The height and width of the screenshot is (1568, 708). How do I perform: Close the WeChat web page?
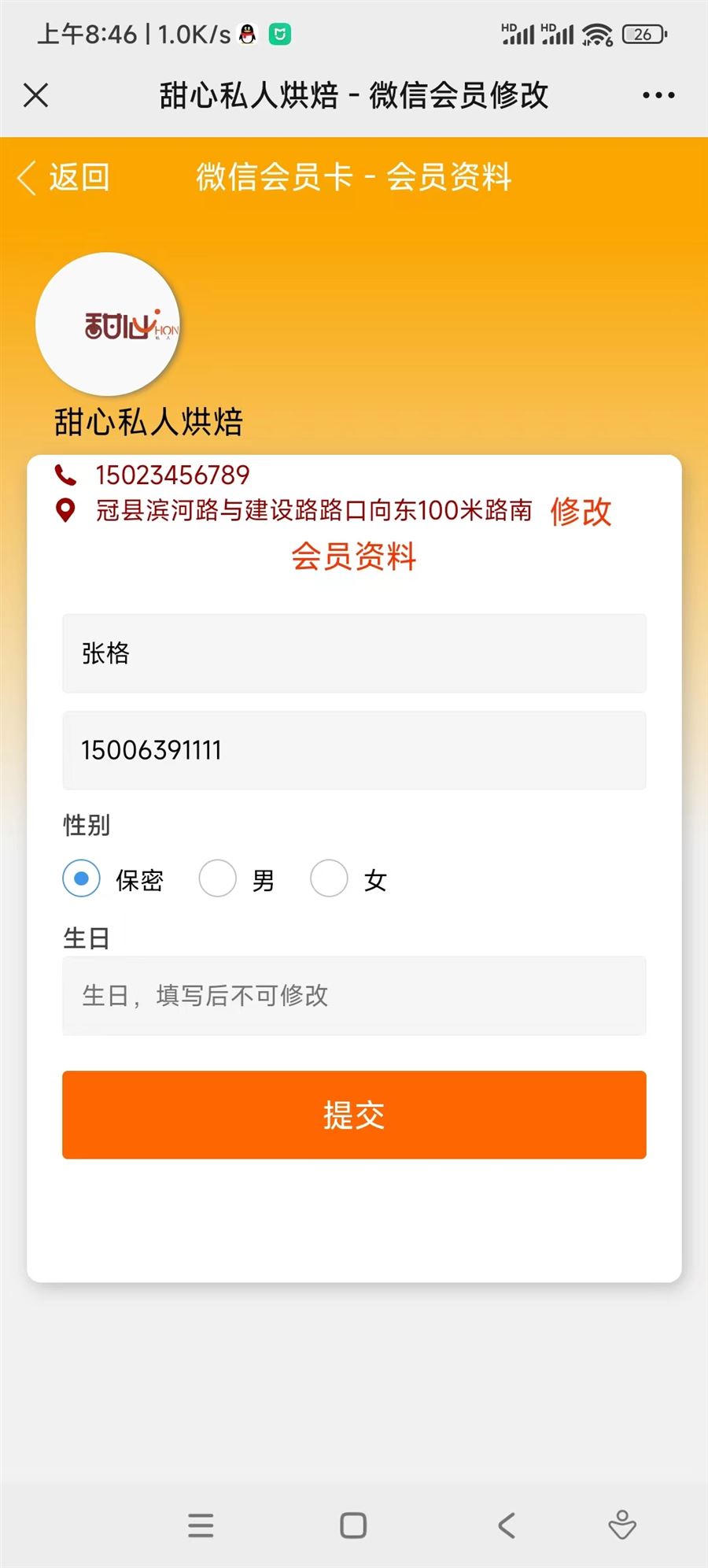pyautogui.click(x=36, y=95)
